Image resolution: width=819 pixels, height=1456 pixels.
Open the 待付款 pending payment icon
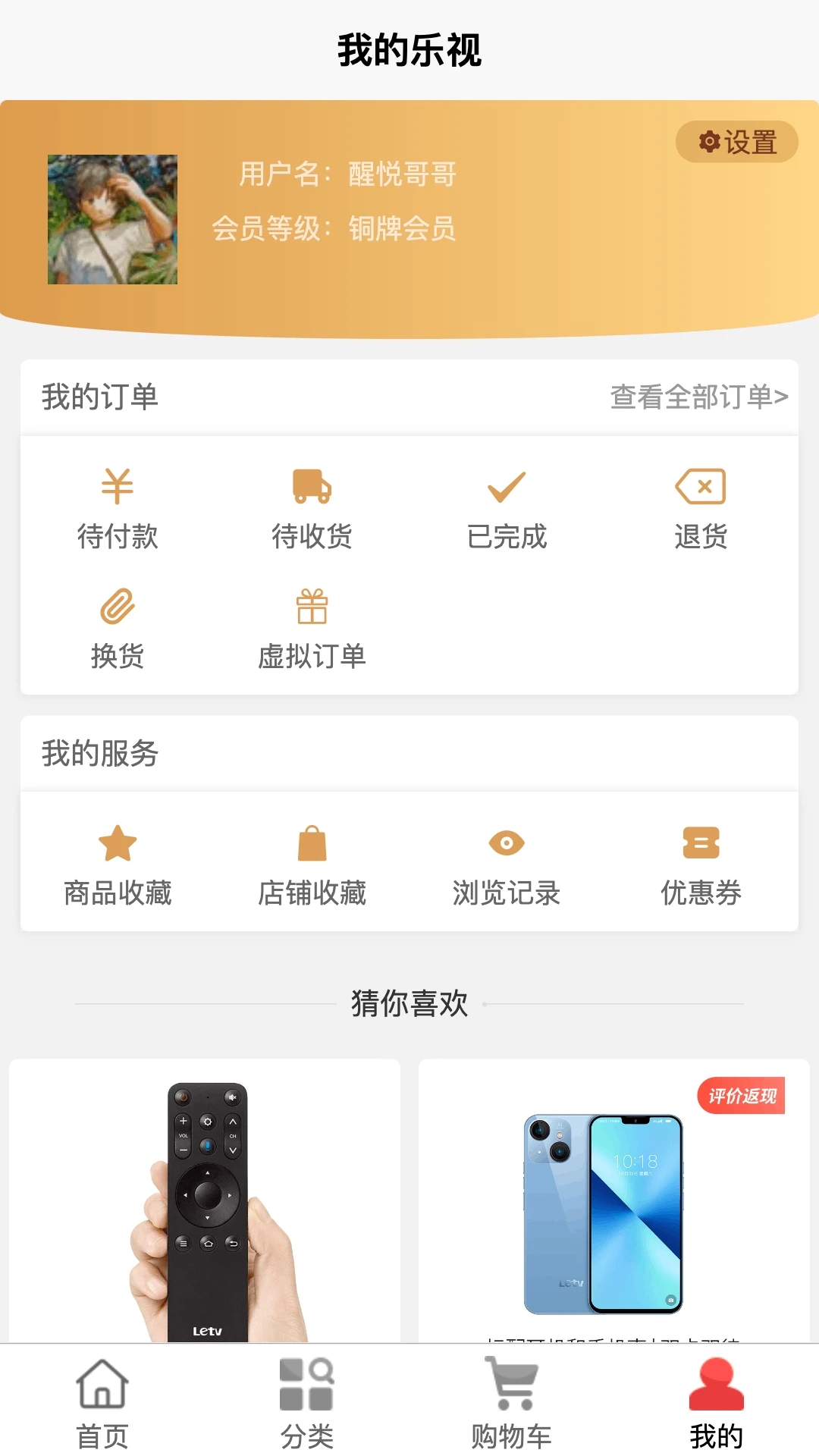point(118,489)
